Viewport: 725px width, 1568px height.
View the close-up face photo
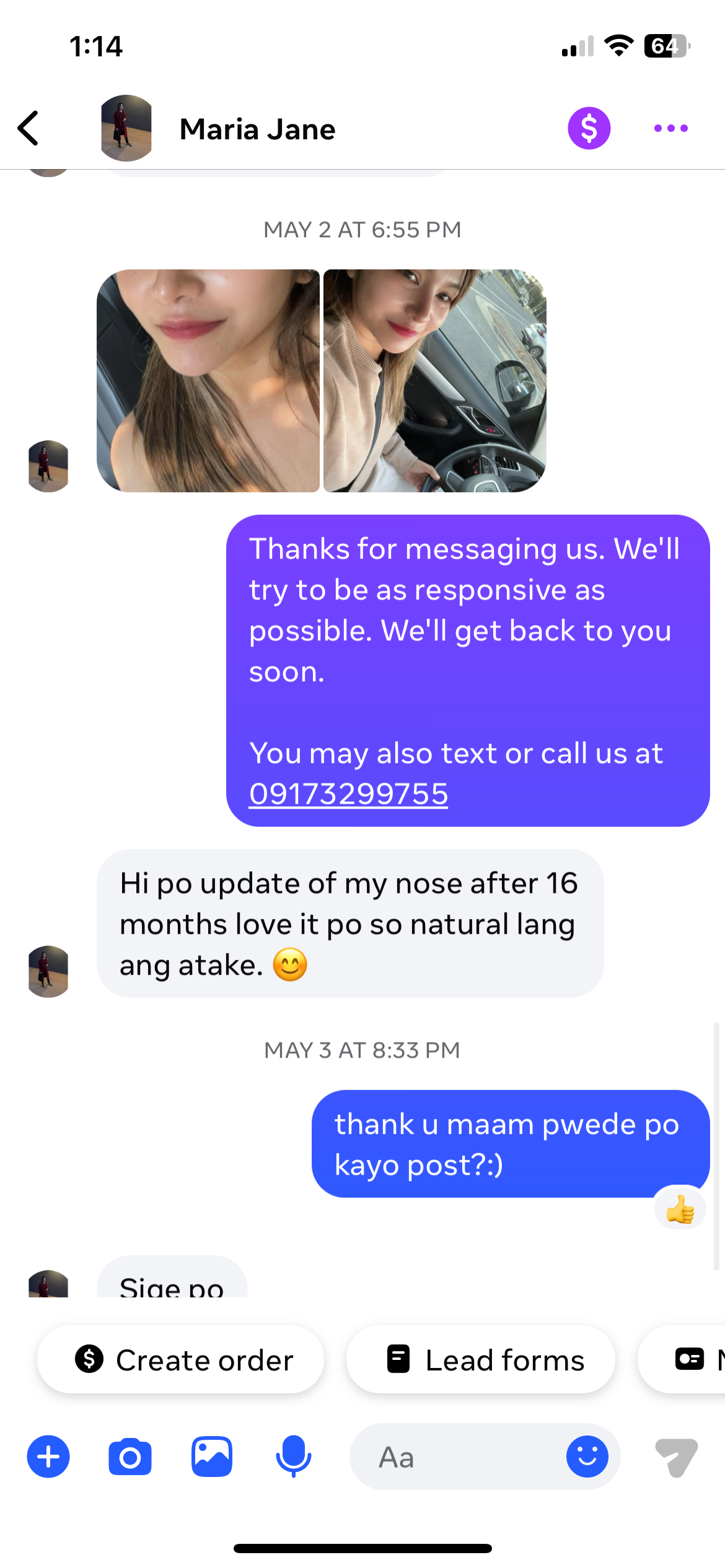[208, 381]
